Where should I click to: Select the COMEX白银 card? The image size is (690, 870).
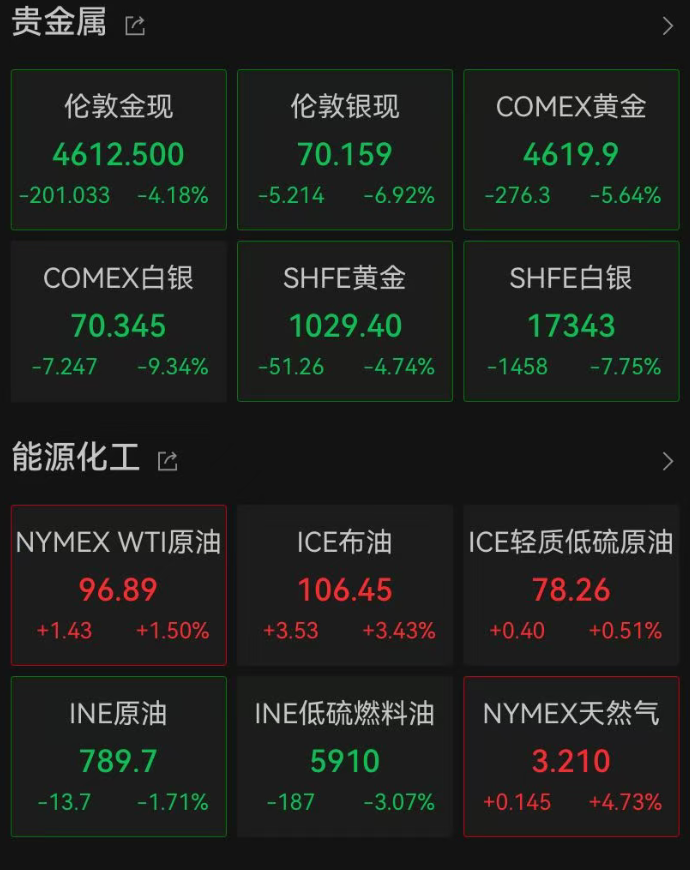tap(119, 321)
